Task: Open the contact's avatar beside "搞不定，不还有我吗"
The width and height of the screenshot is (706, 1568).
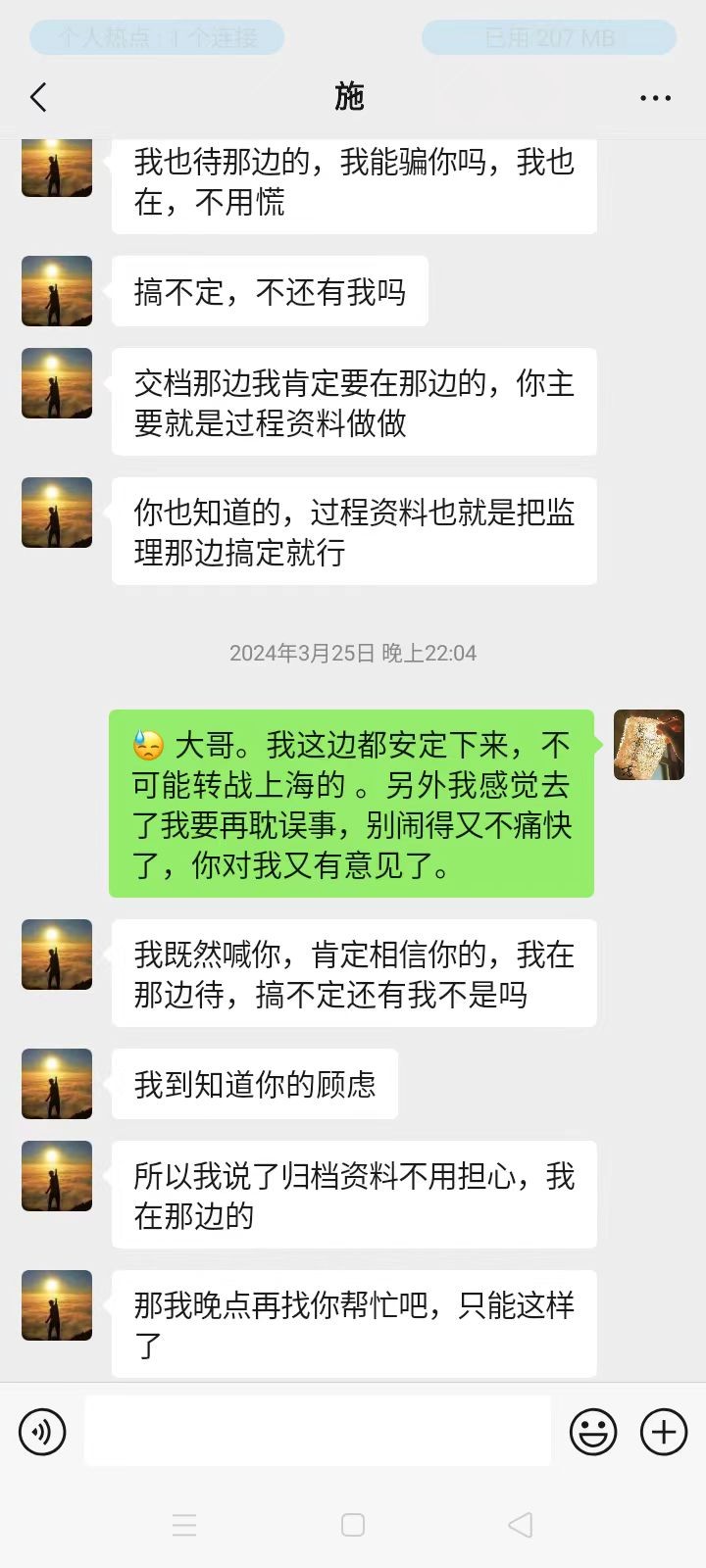Action: (57, 291)
